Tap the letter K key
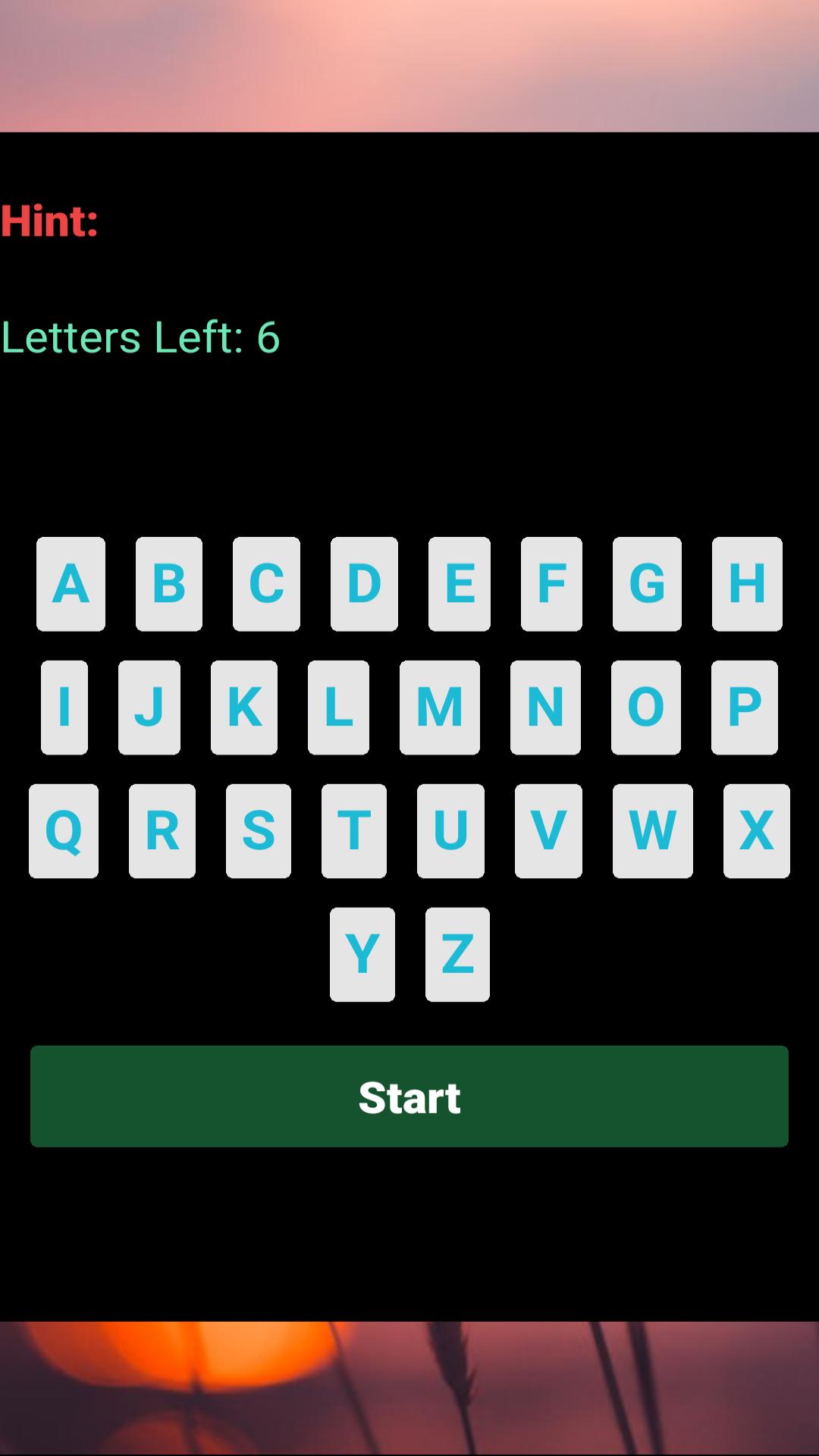Viewport: 819px width, 1456px height. [243, 707]
